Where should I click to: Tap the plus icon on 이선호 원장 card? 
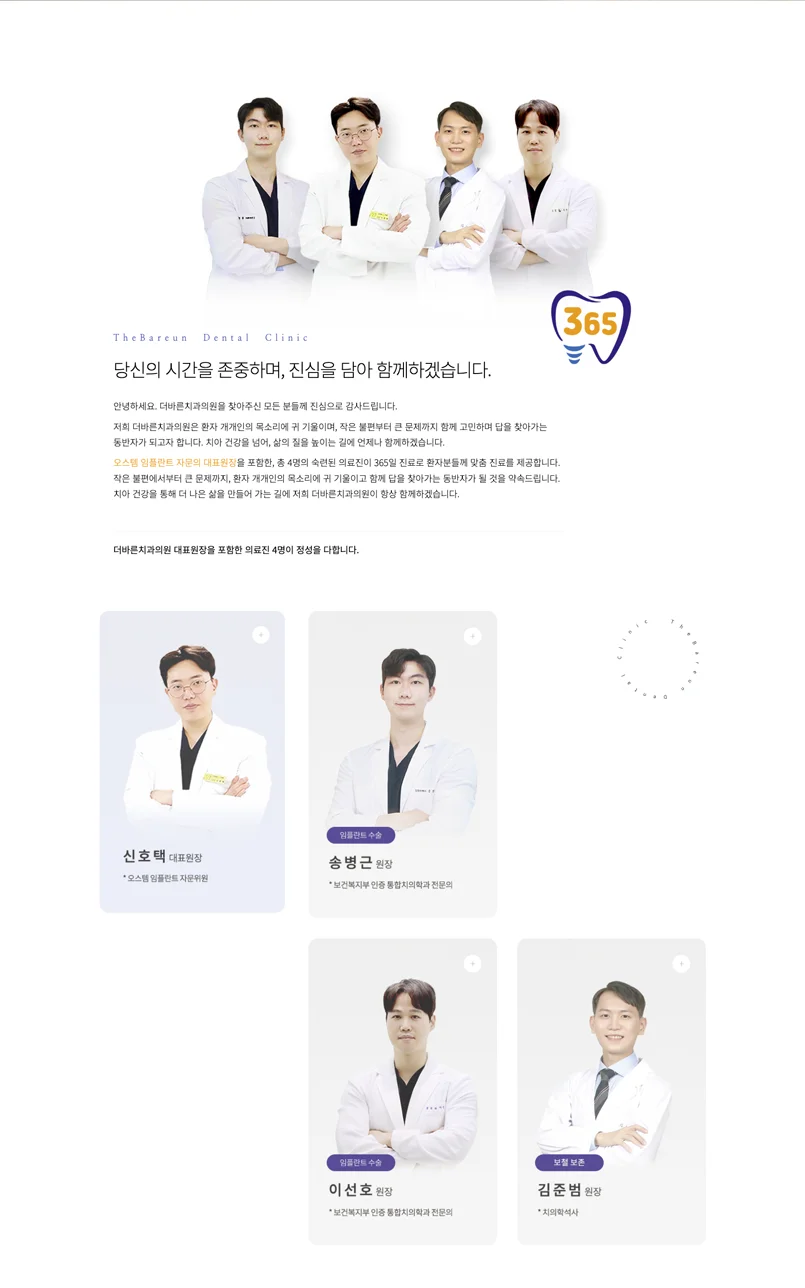click(473, 963)
